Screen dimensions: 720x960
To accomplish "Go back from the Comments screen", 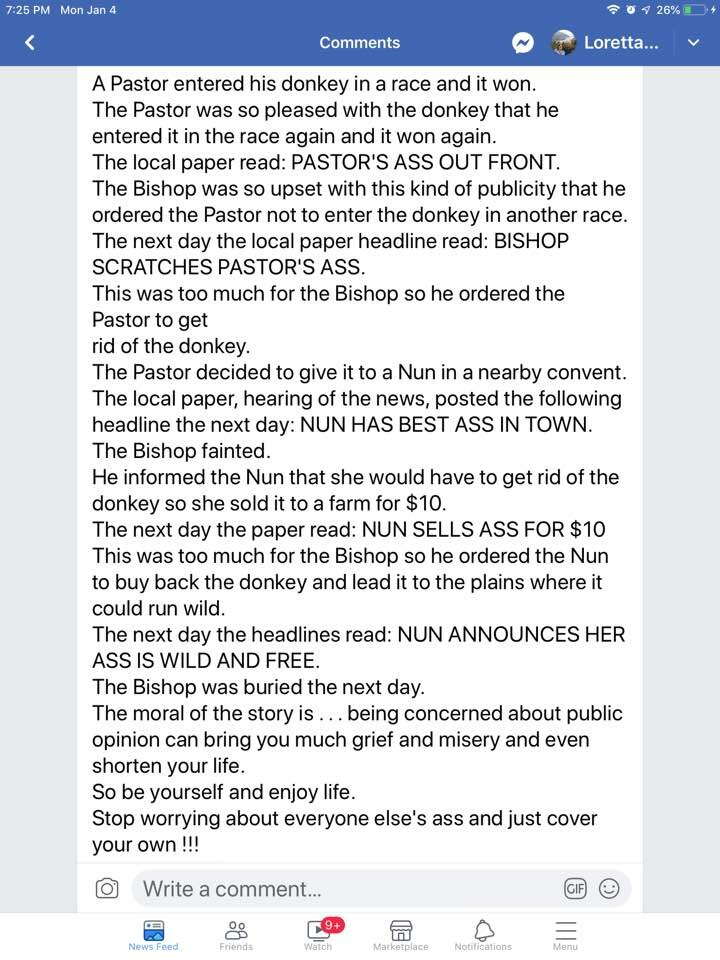I will (x=29, y=43).
